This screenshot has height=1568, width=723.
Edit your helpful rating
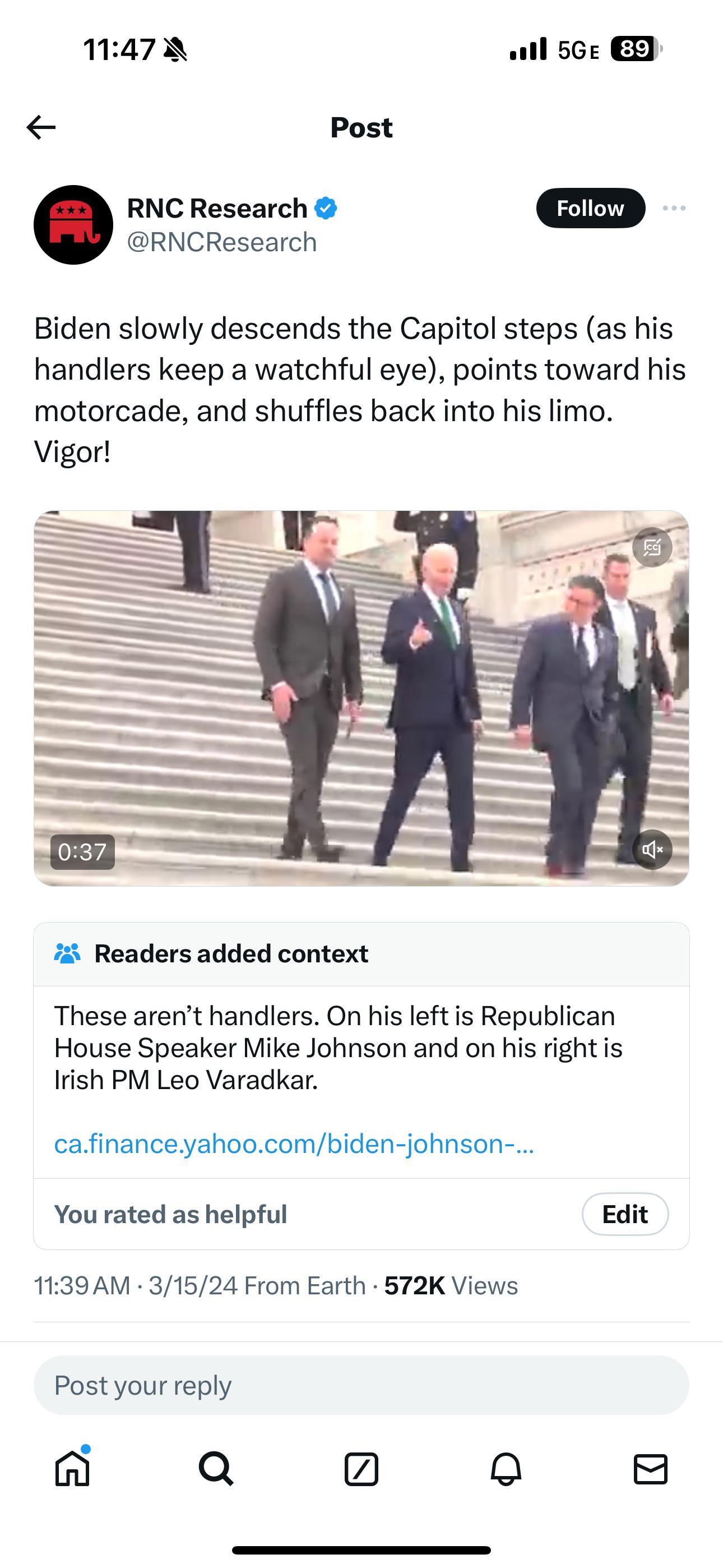click(624, 1214)
